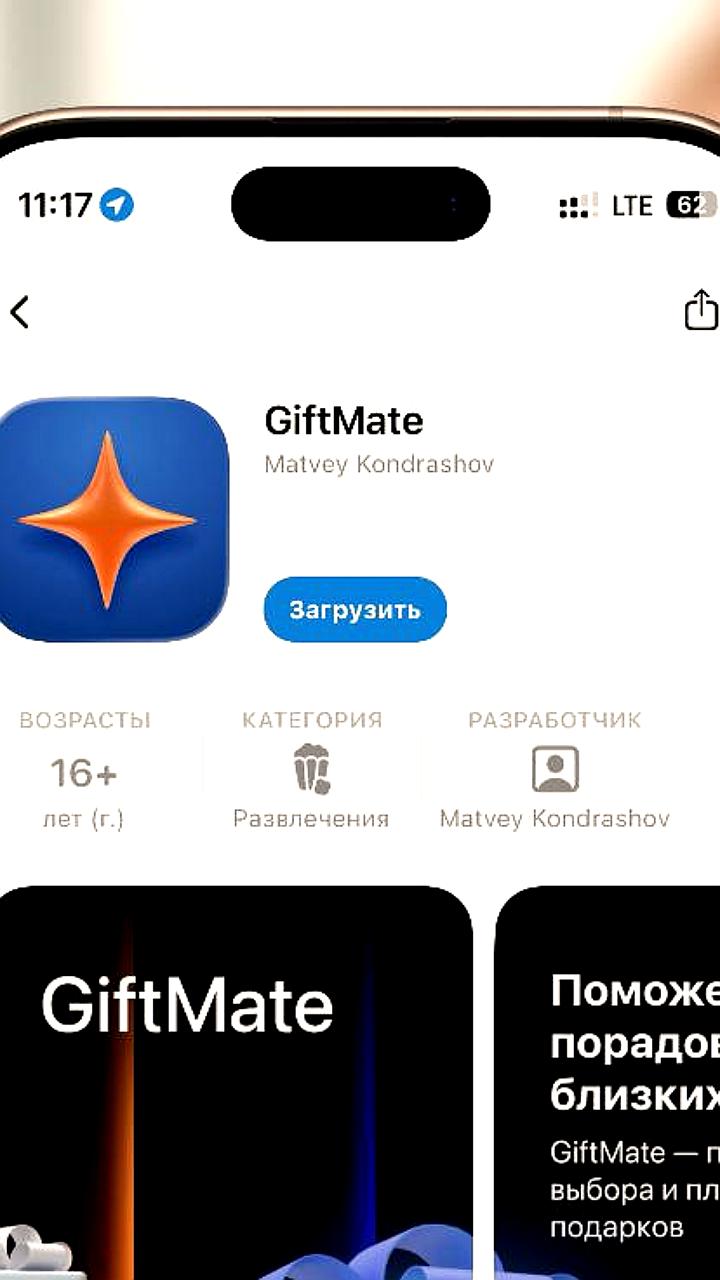Expand the РАЗРАБОТЧИК developer section
The height and width of the screenshot is (1280, 720).
tap(557, 719)
